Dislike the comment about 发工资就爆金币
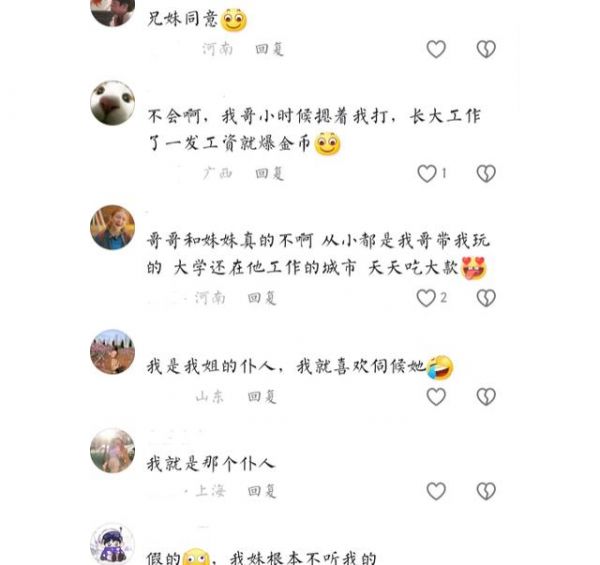This screenshot has width=600, height=565. 486,173
